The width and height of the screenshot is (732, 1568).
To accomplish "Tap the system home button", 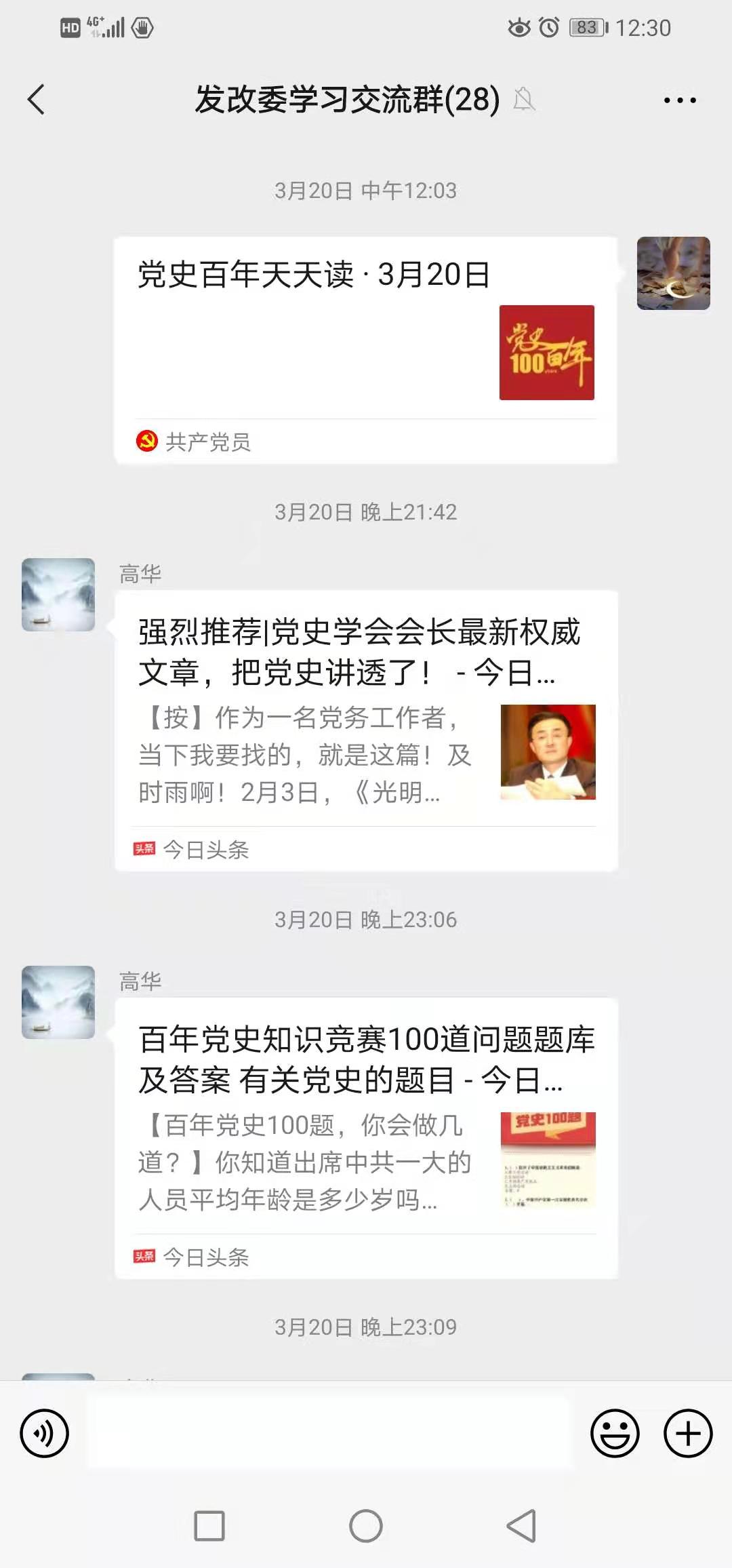I will tap(366, 1526).
